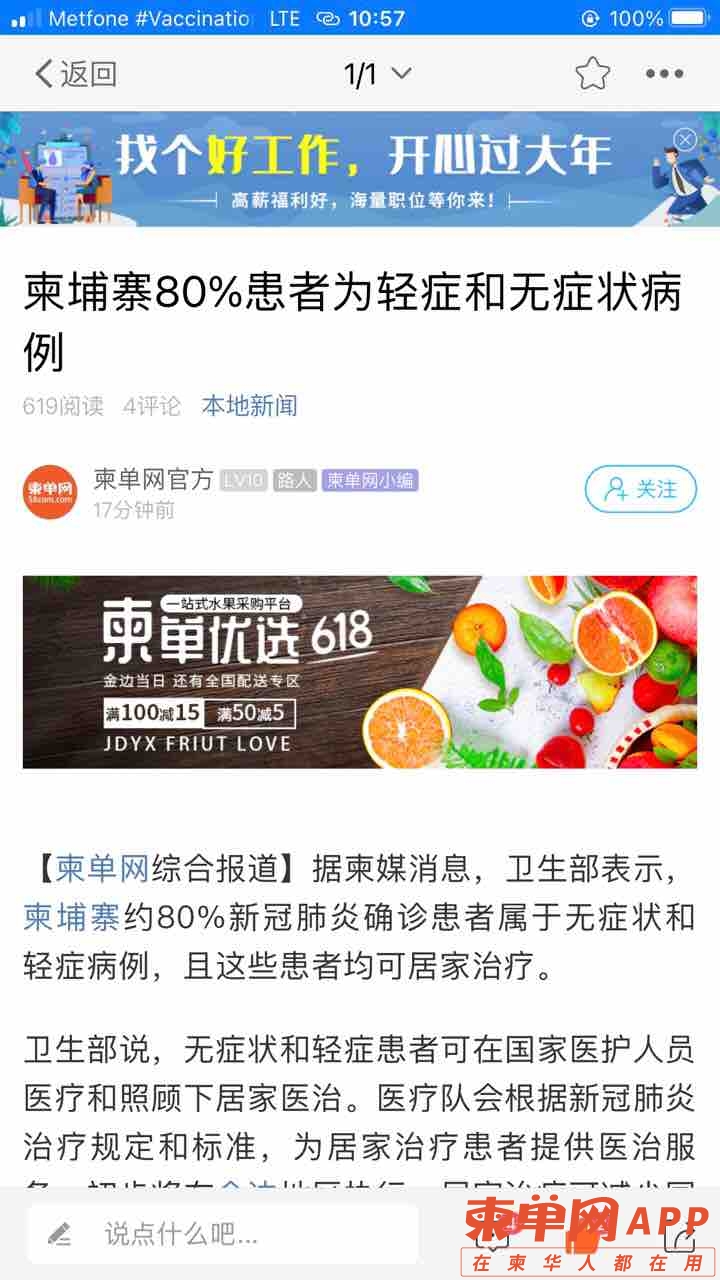This screenshot has width=720, height=1280.
Task: Close the job advertisement banner
Action: (x=685, y=140)
